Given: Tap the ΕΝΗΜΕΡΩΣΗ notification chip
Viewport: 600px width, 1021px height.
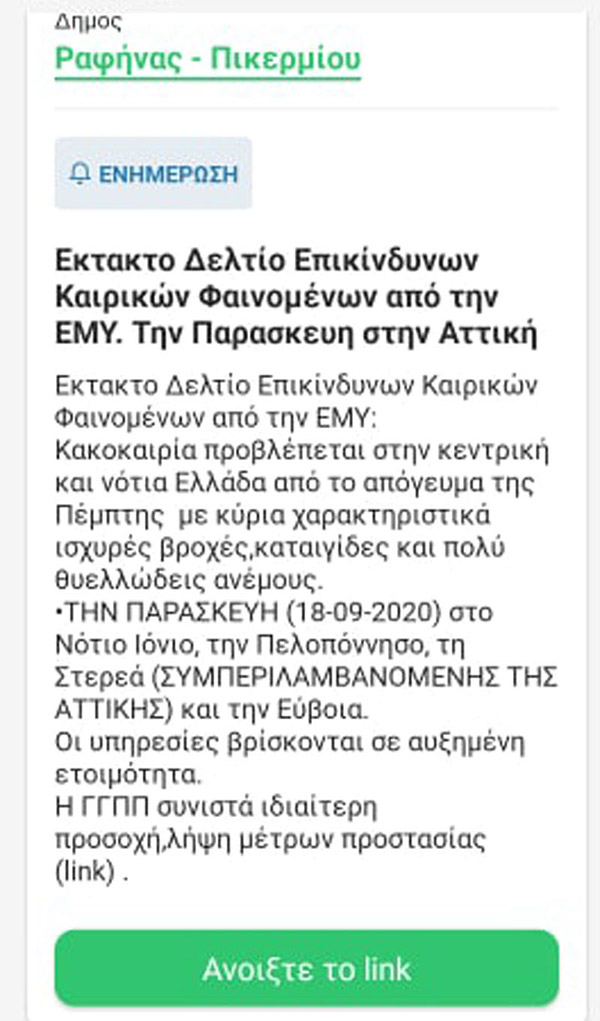Looking at the screenshot, I should pos(153,173).
